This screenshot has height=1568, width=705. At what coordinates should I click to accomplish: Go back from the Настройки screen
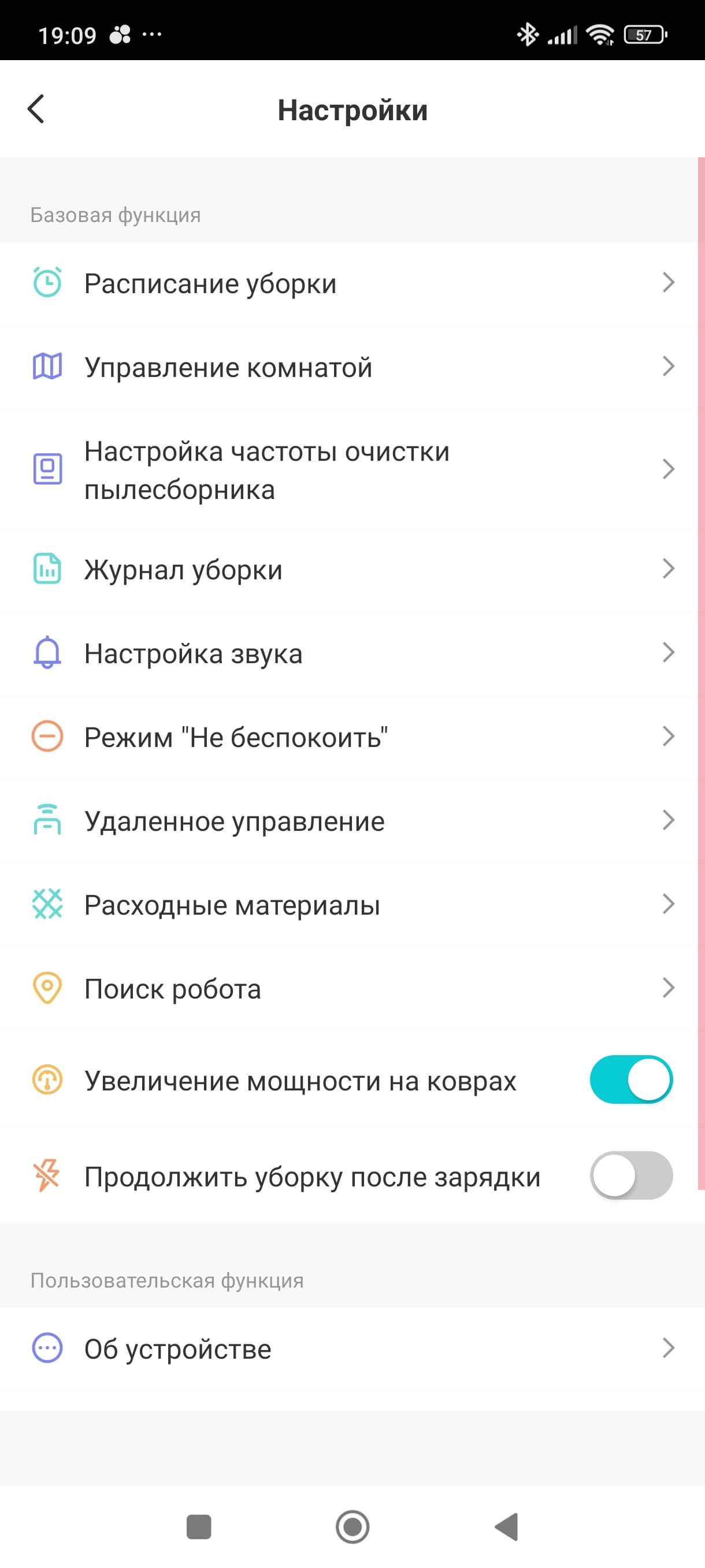(x=36, y=110)
